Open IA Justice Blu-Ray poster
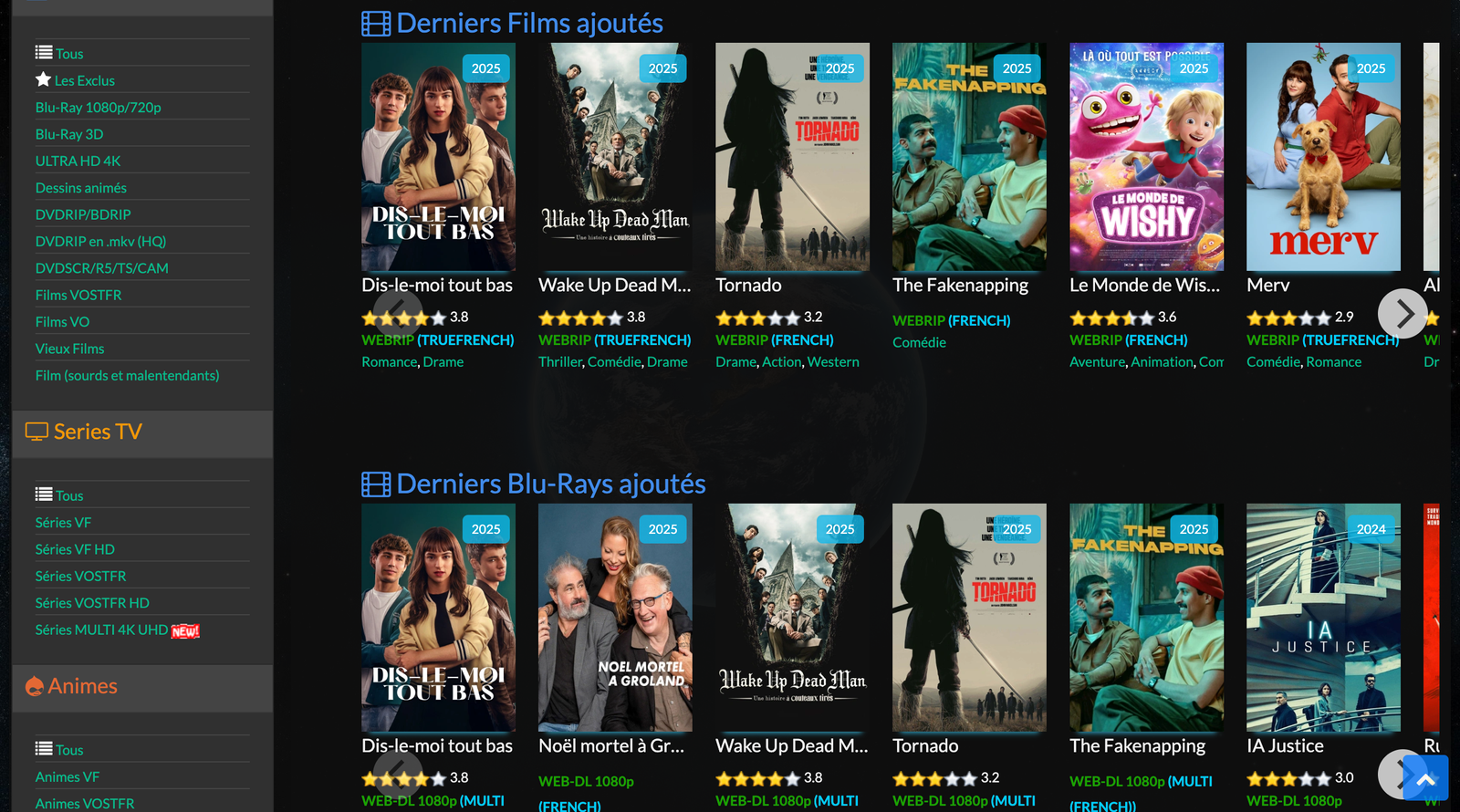The height and width of the screenshot is (812, 1460). tap(1323, 618)
